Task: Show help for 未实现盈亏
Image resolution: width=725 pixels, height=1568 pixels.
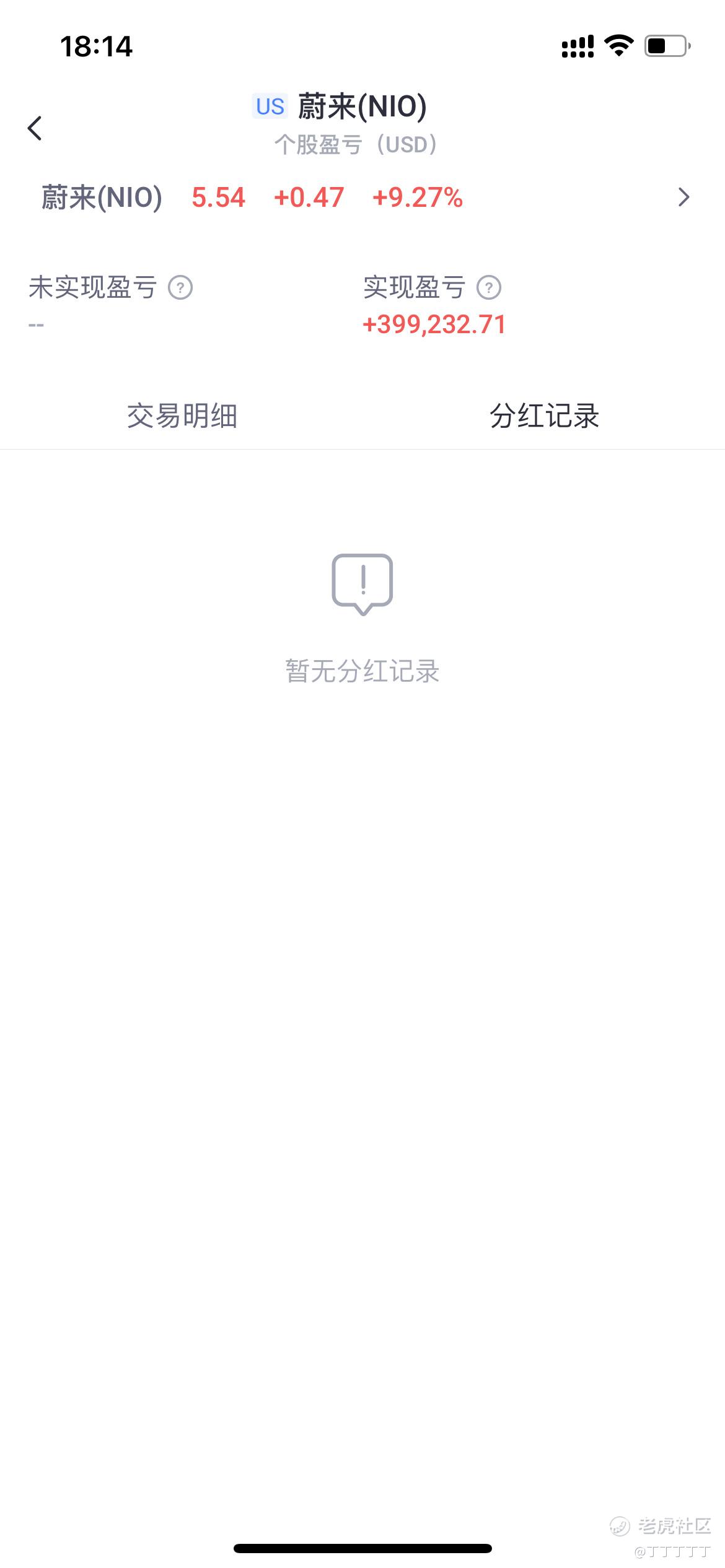Action: click(x=180, y=287)
